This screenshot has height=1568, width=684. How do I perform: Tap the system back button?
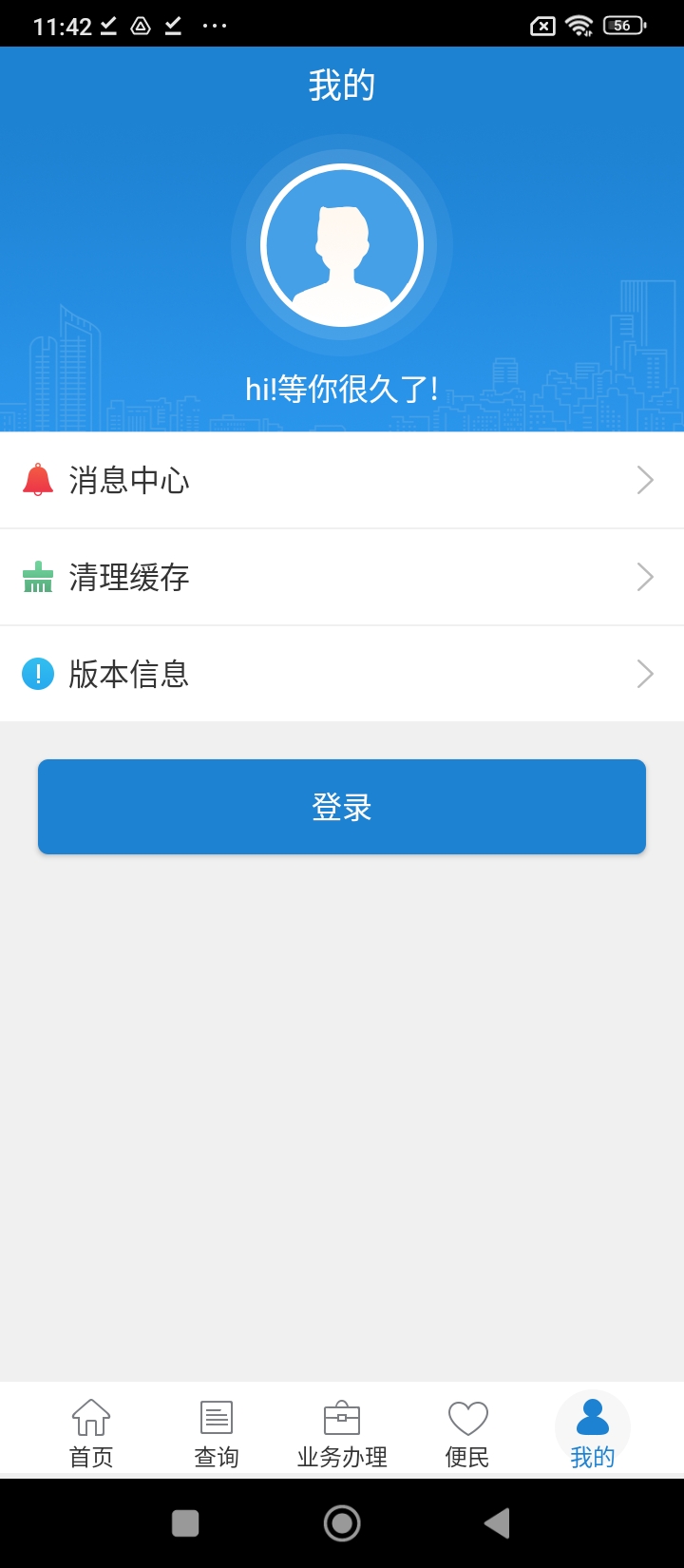pyautogui.click(x=497, y=1523)
